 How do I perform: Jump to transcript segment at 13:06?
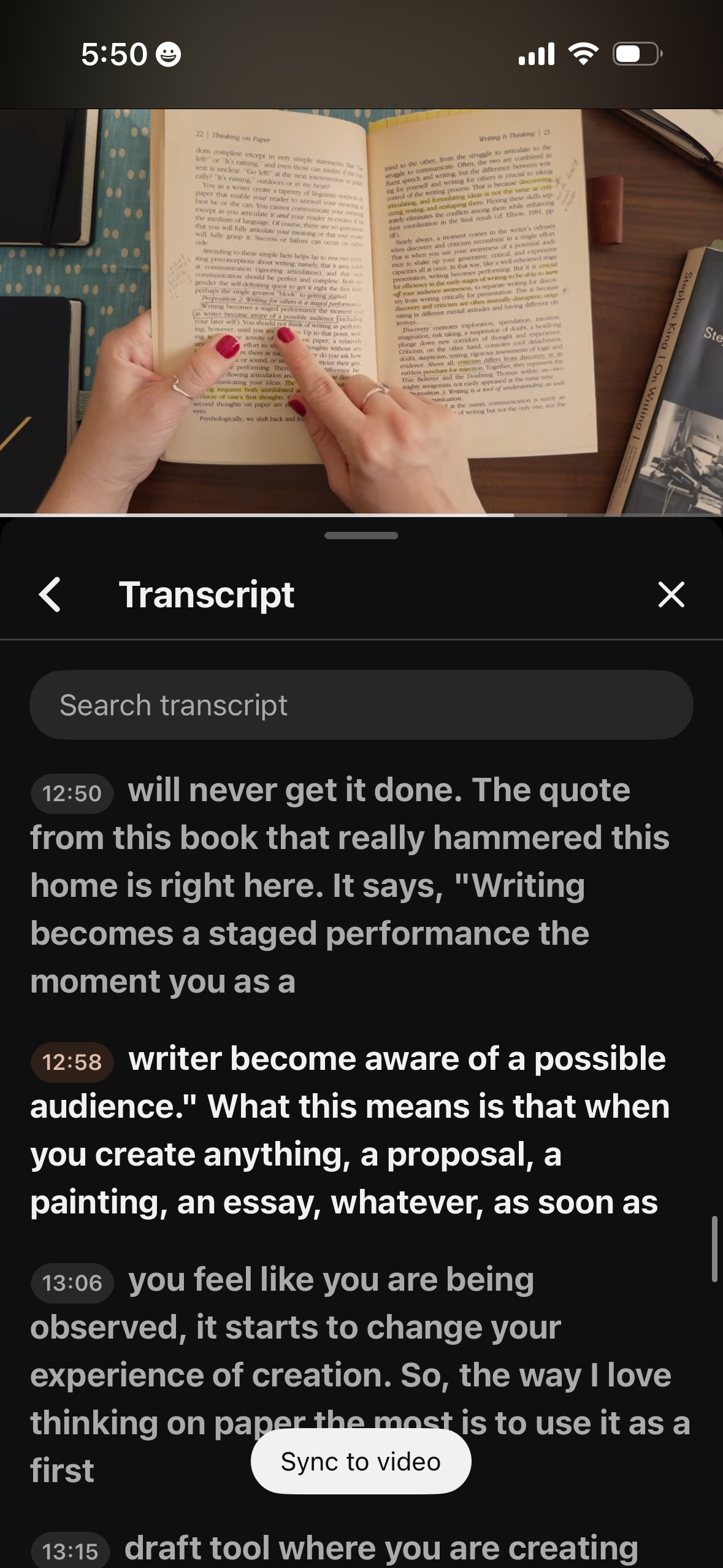(x=72, y=1283)
